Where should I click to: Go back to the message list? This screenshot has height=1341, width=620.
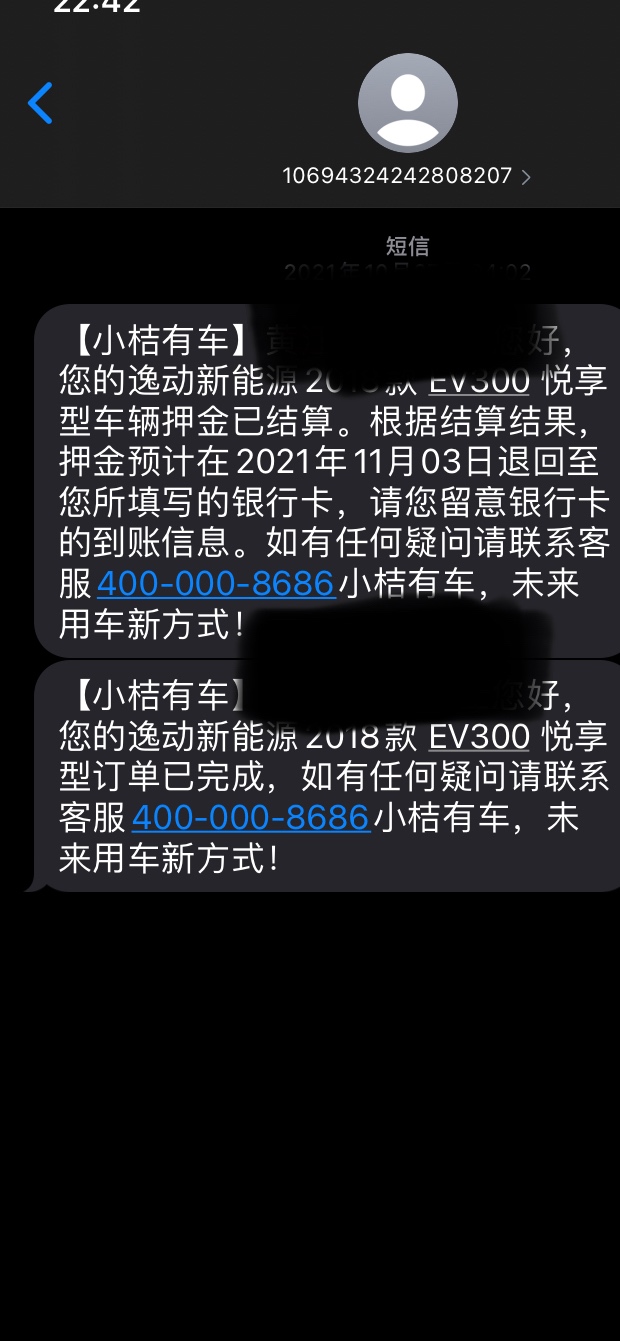(x=40, y=103)
